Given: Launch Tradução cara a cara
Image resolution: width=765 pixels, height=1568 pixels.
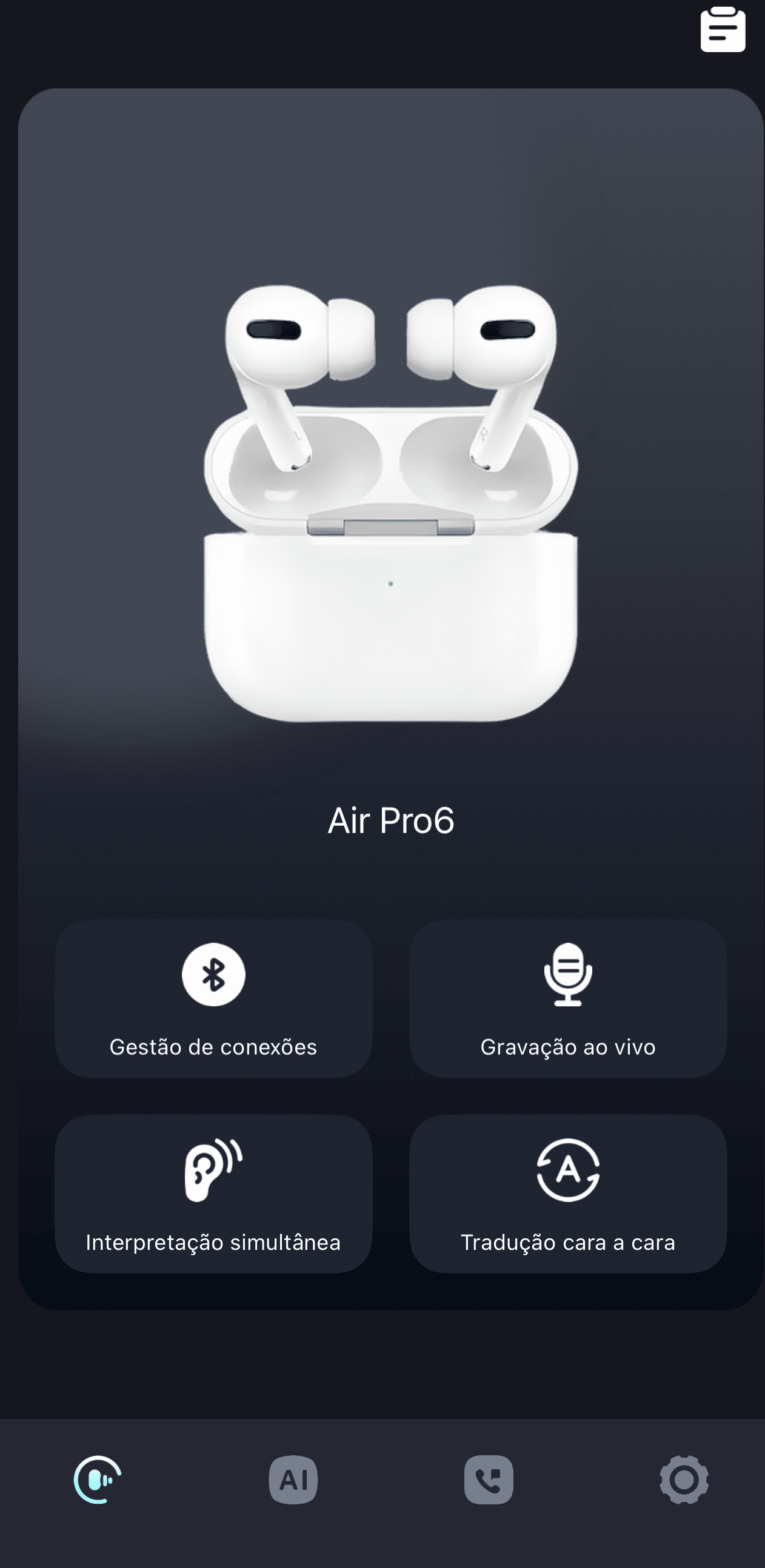Looking at the screenshot, I should click(567, 1194).
